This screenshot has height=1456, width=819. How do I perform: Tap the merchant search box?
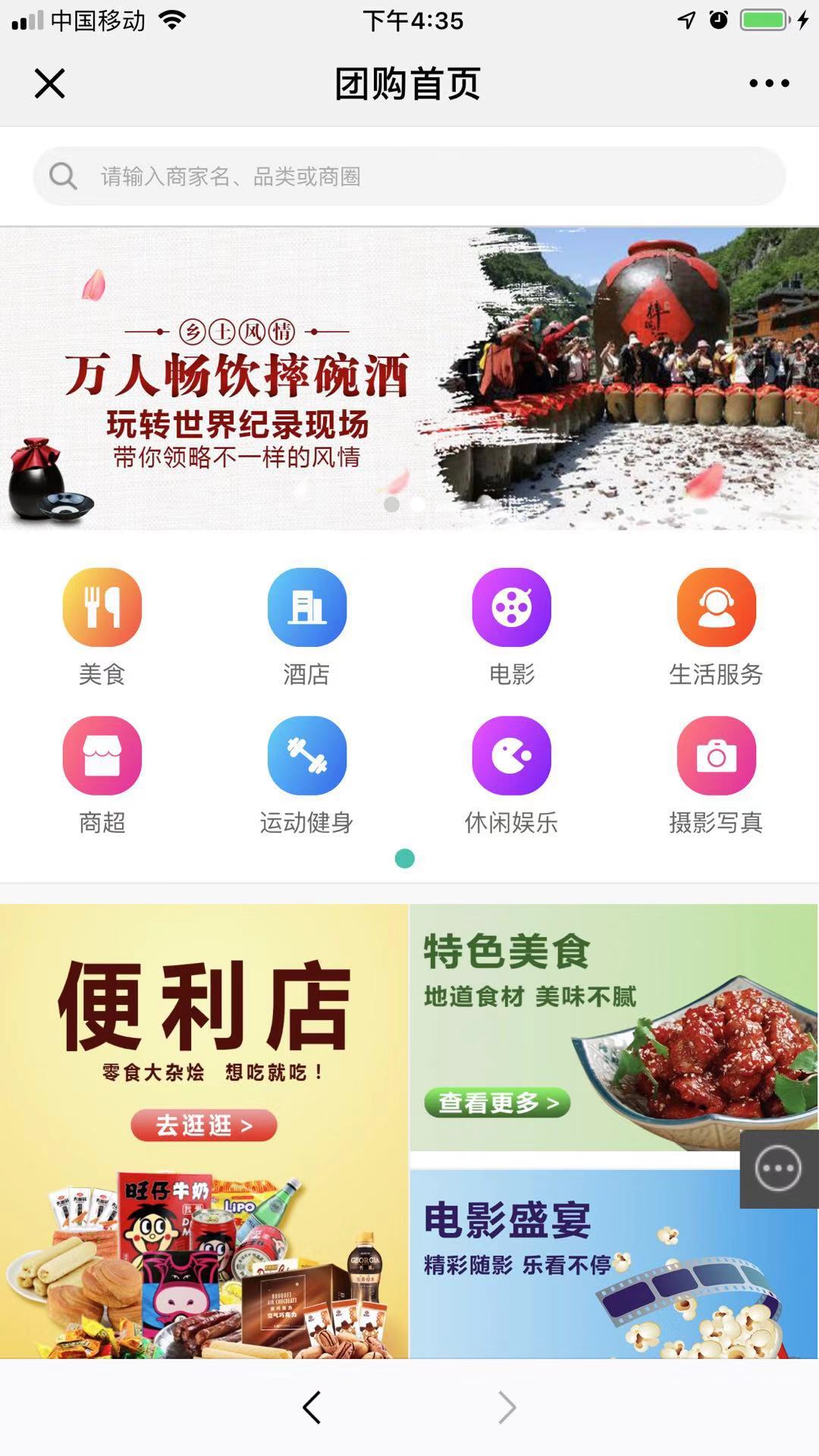409,176
